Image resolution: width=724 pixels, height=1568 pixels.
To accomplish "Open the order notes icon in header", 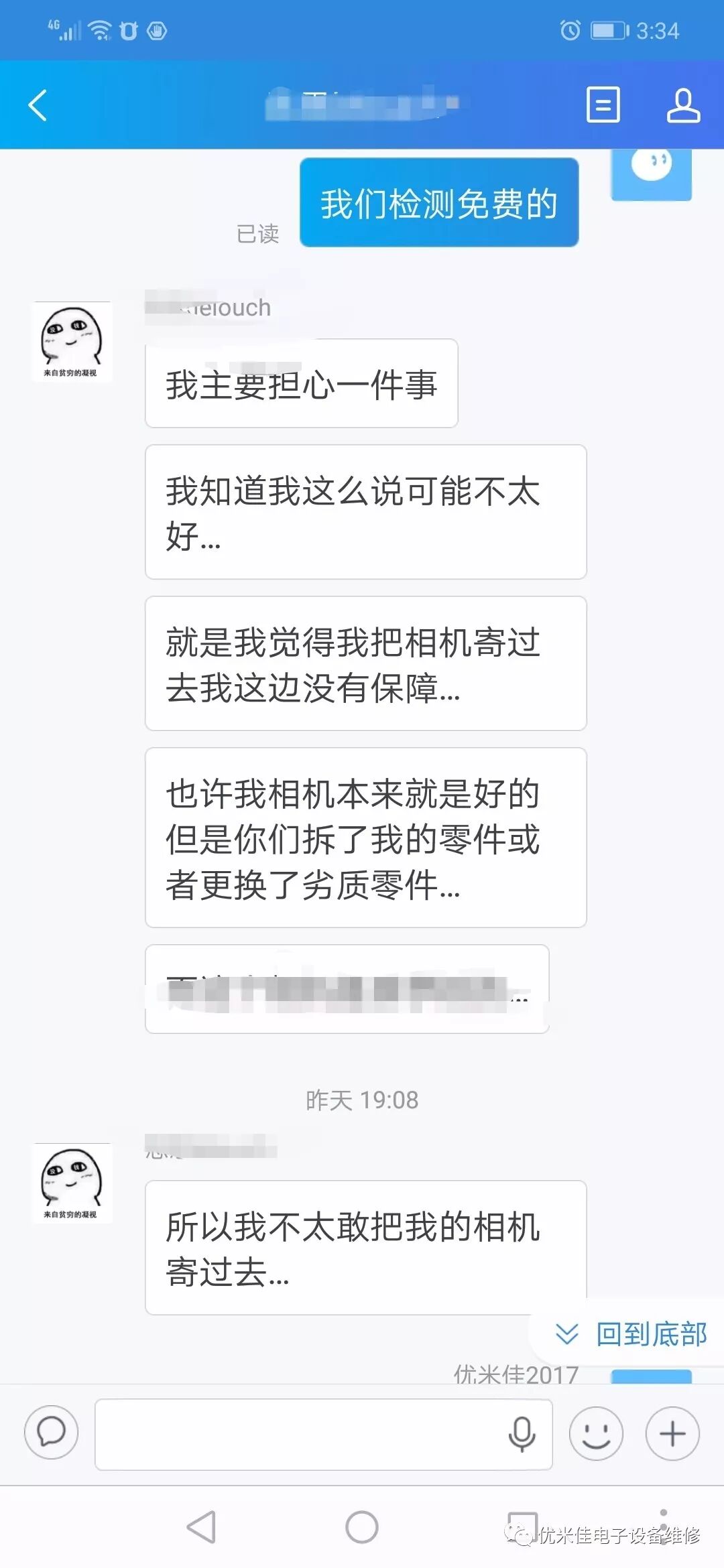I will [603, 105].
